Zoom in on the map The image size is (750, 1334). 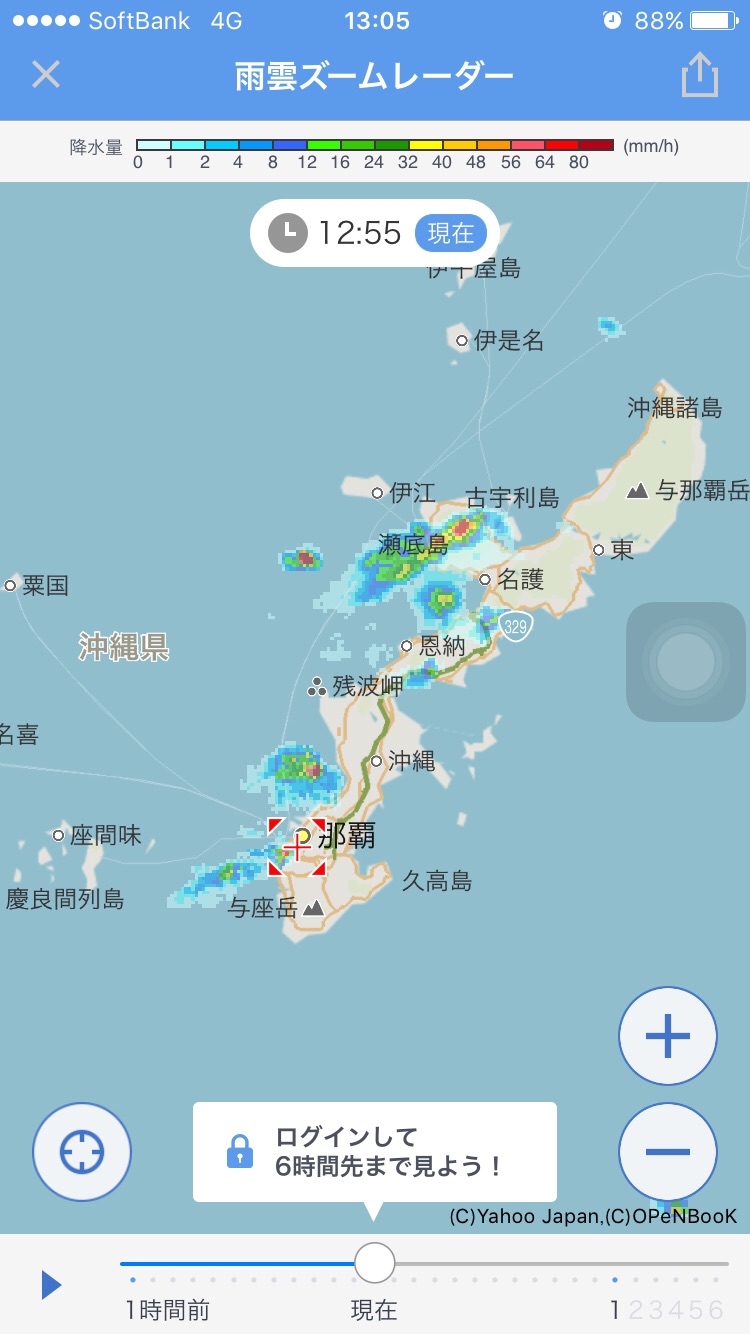tap(668, 1036)
